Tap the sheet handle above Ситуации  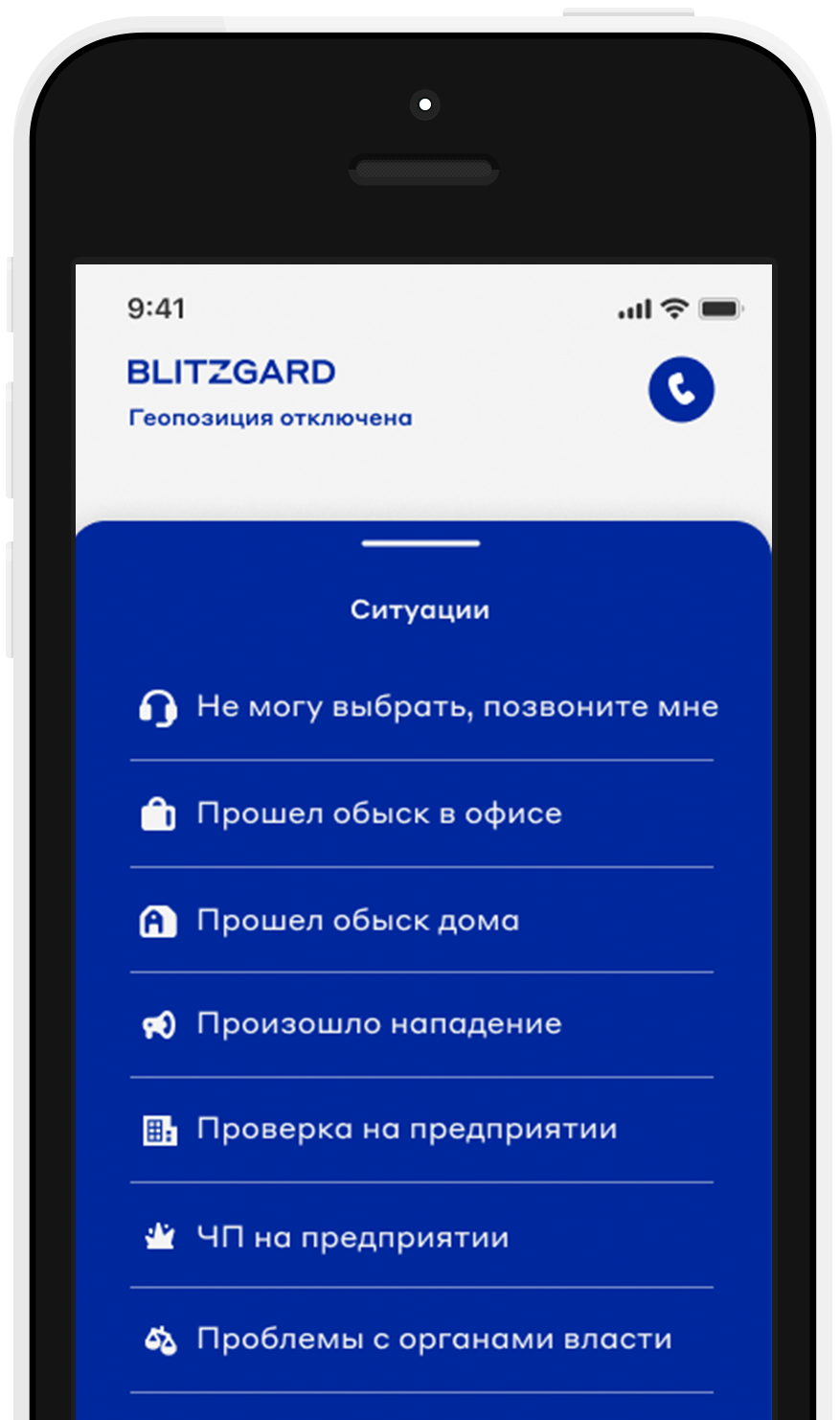tap(420, 543)
